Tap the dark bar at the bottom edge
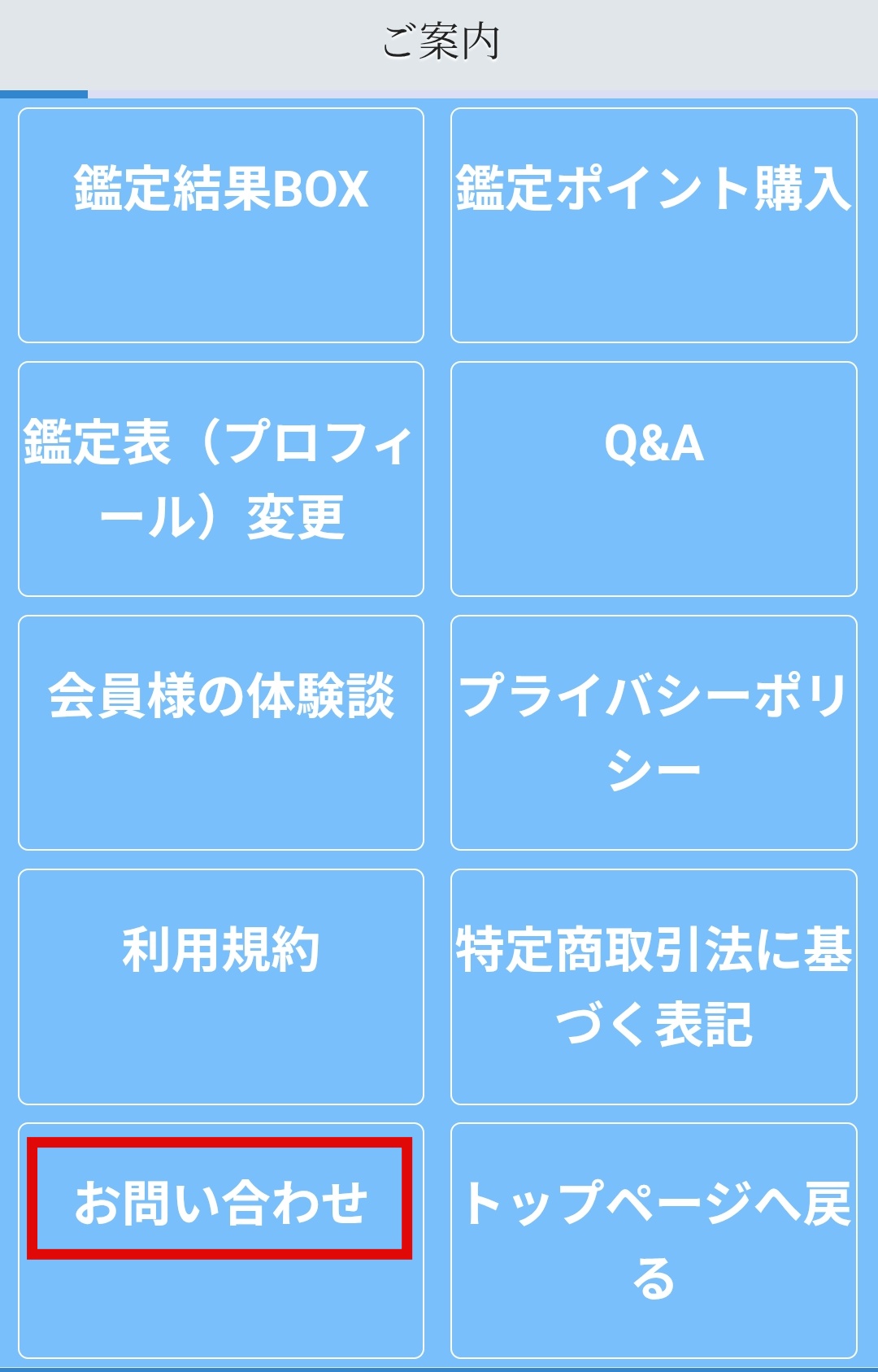 pyautogui.click(x=439, y=1366)
